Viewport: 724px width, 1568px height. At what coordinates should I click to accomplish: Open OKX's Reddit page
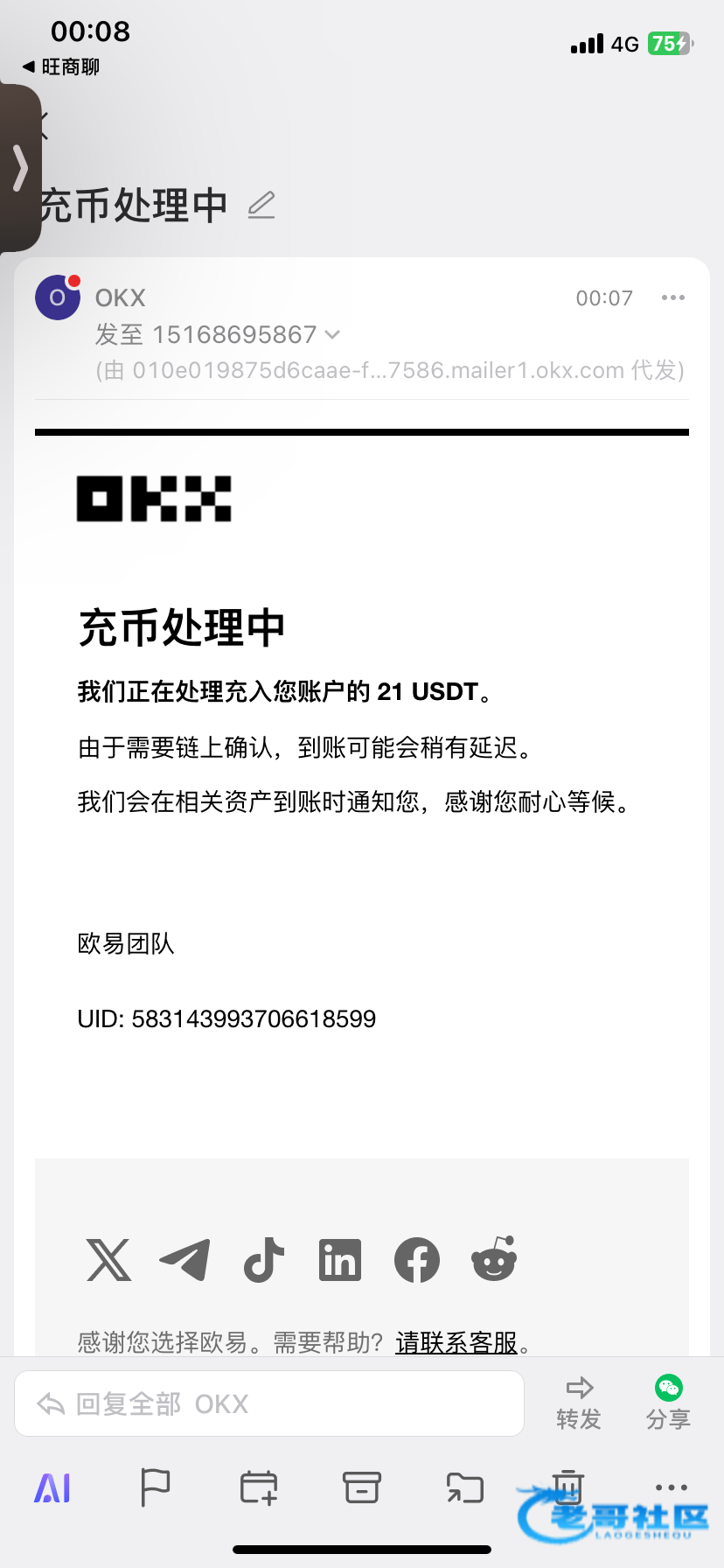[494, 1260]
